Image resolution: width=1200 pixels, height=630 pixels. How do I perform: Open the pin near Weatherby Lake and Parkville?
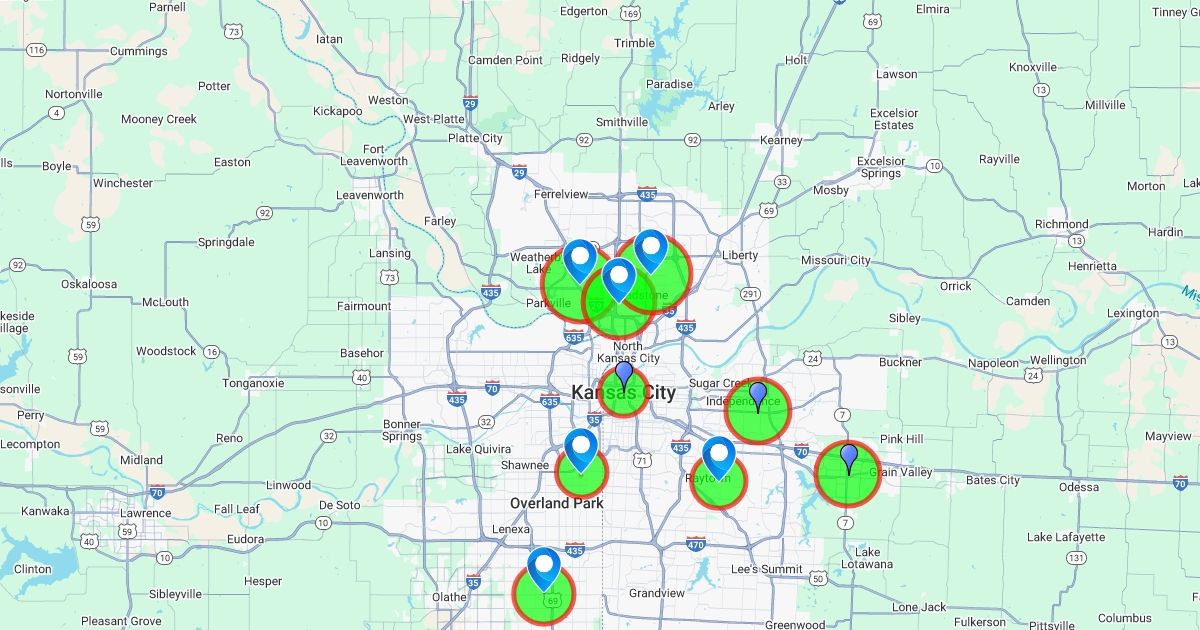pos(580,260)
